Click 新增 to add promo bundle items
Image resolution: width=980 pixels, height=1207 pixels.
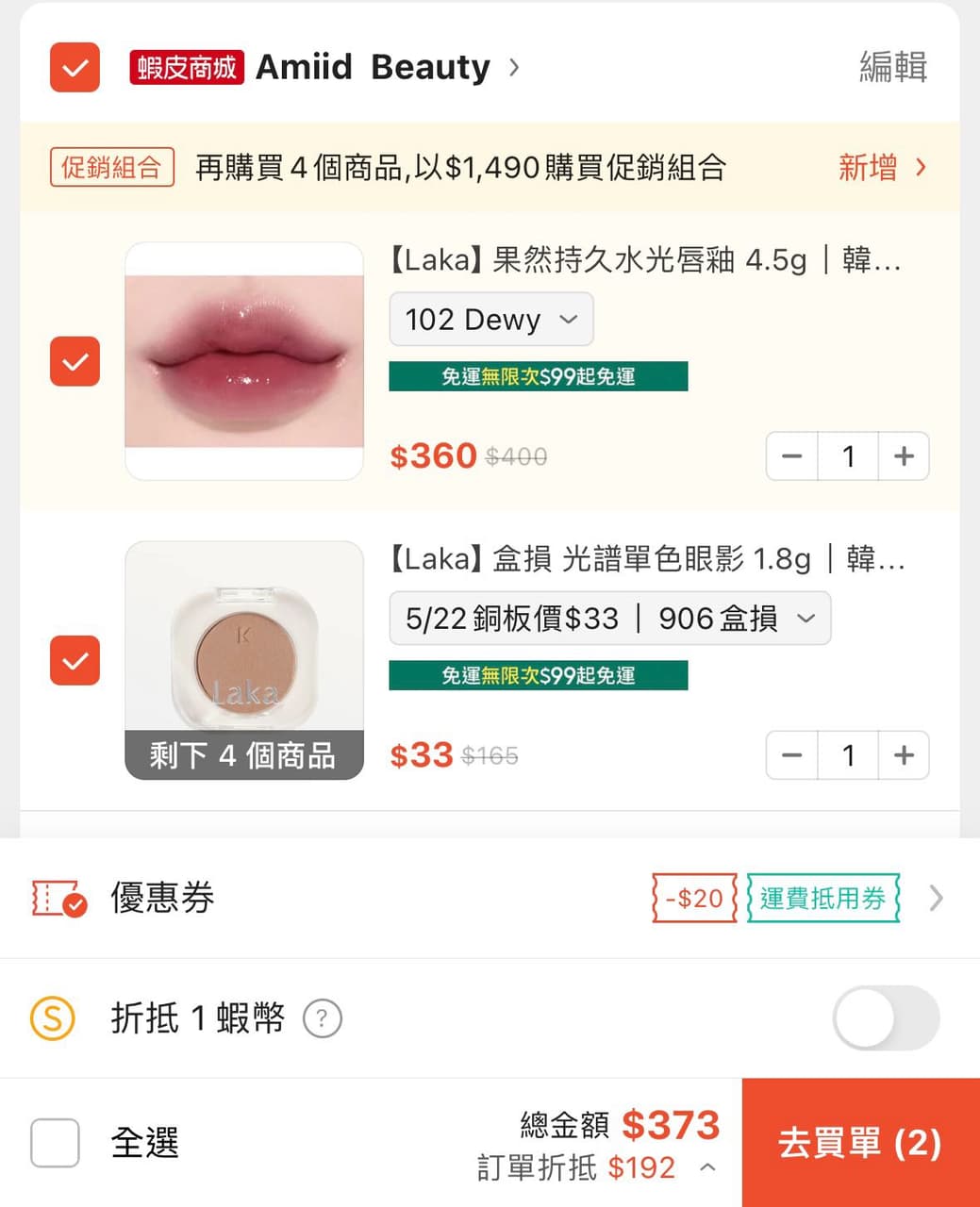pos(866,167)
